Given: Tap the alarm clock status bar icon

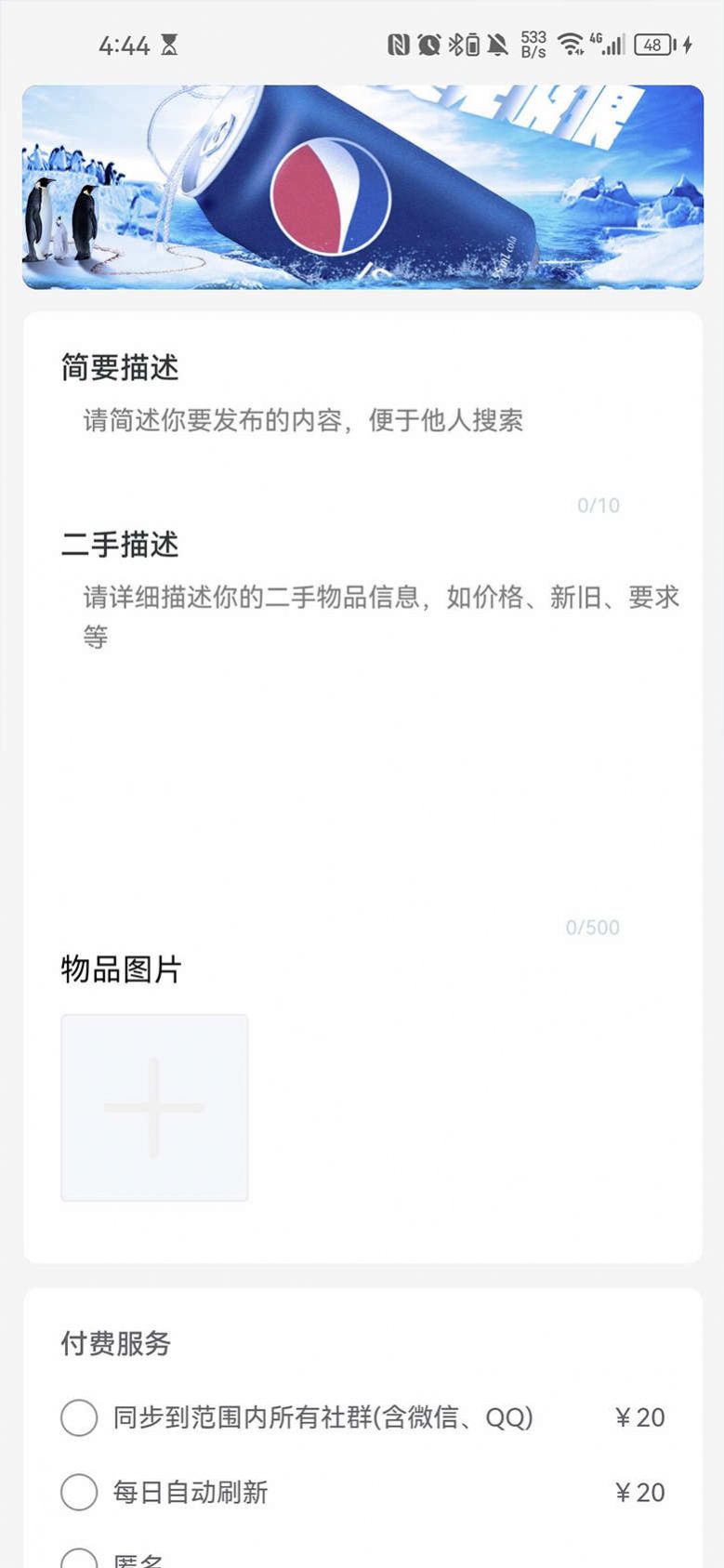Looking at the screenshot, I should [428, 42].
